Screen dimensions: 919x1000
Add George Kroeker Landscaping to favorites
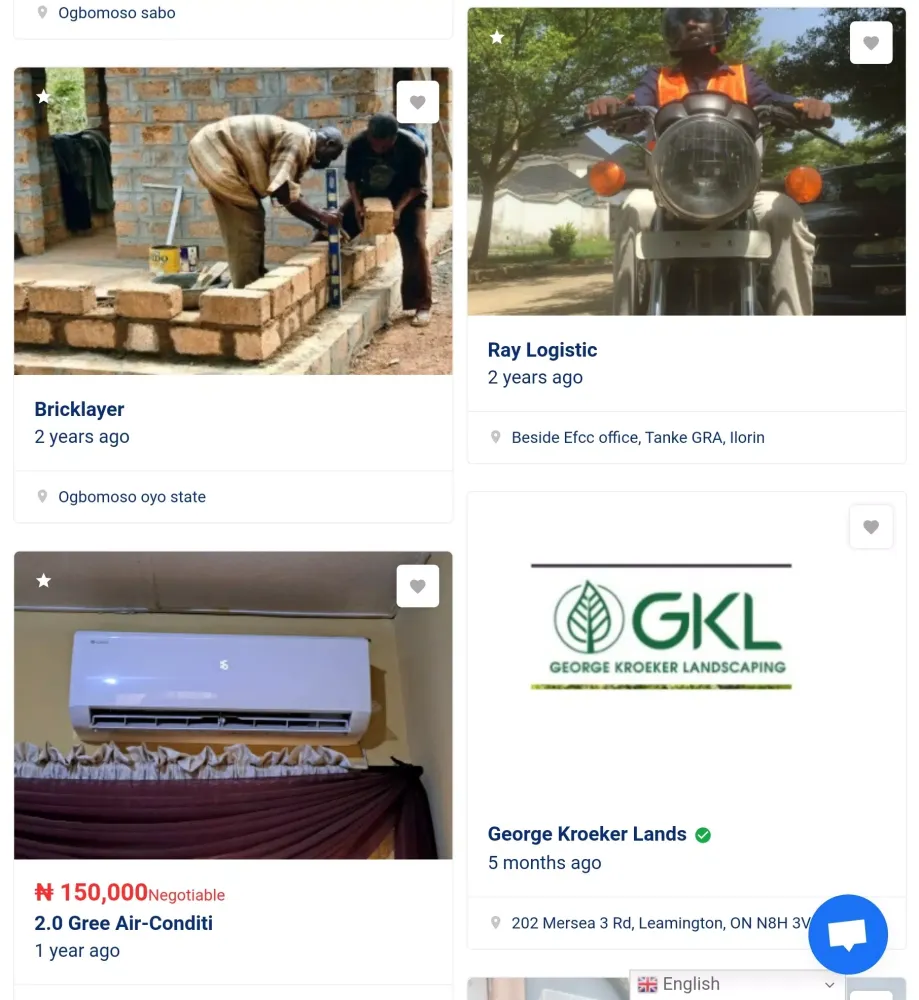click(x=870, y=527)
